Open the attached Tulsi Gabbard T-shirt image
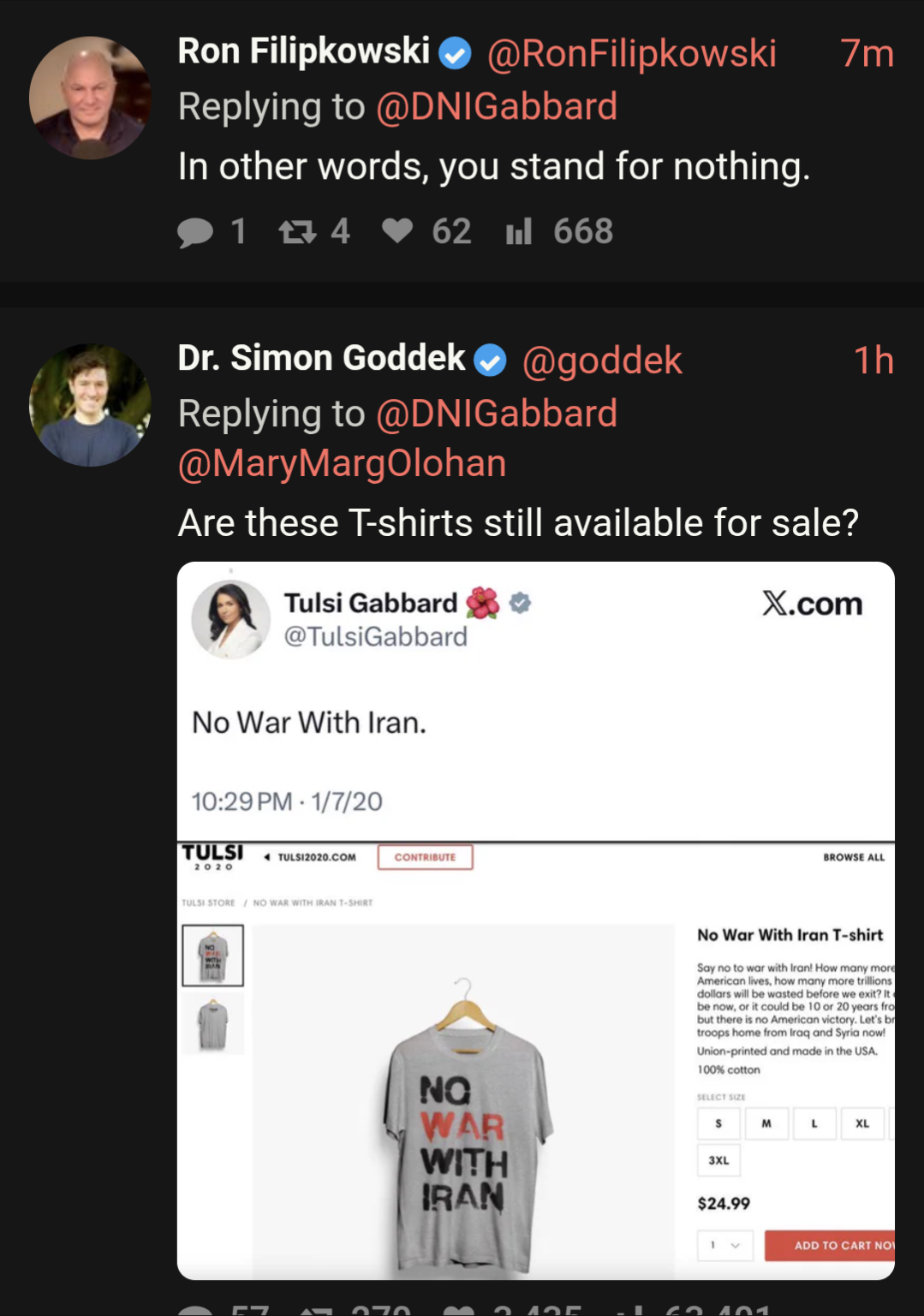Image resolution: width=924 pixels, height=1316 pixels. point(536,921)
